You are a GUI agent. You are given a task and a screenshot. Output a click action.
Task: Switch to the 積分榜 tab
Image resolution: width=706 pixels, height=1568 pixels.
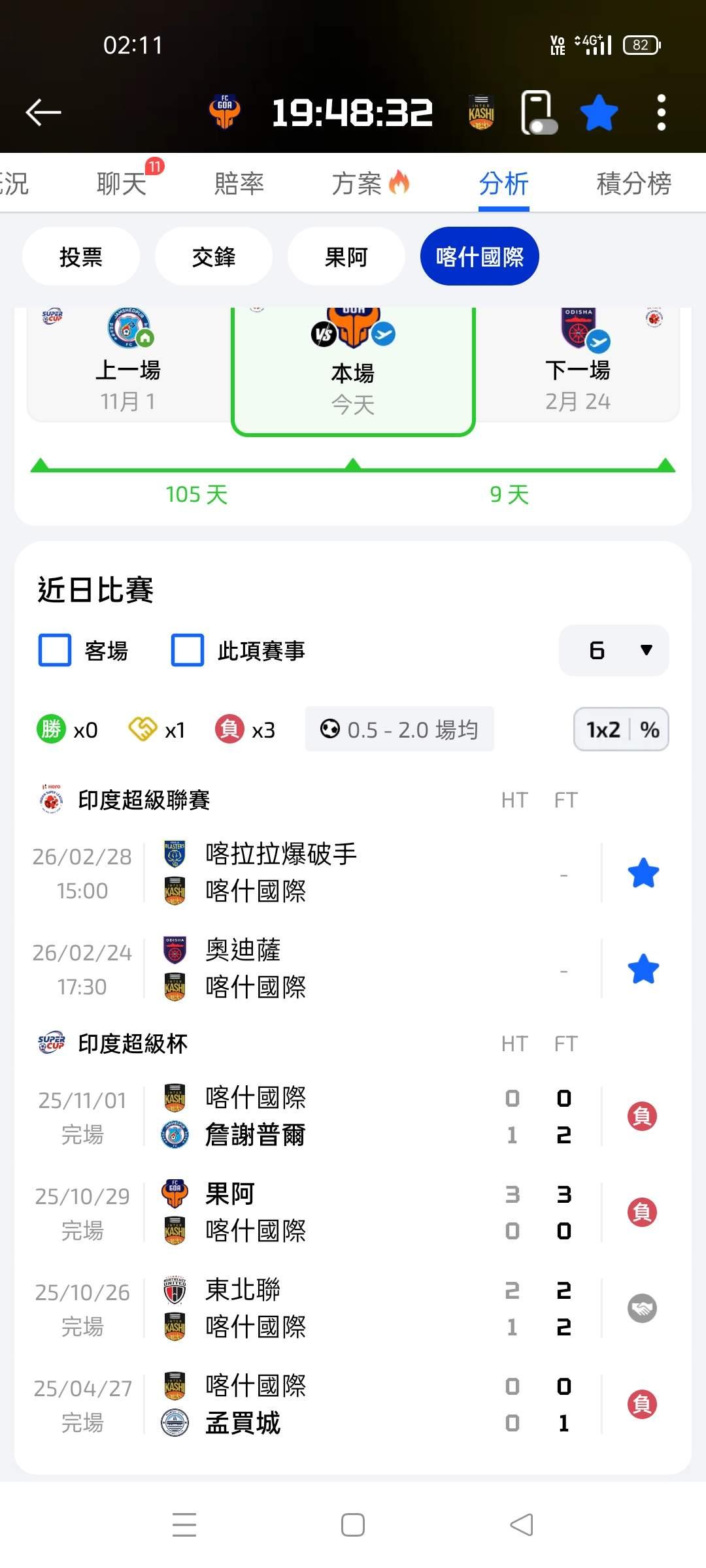tap(634, 184)
